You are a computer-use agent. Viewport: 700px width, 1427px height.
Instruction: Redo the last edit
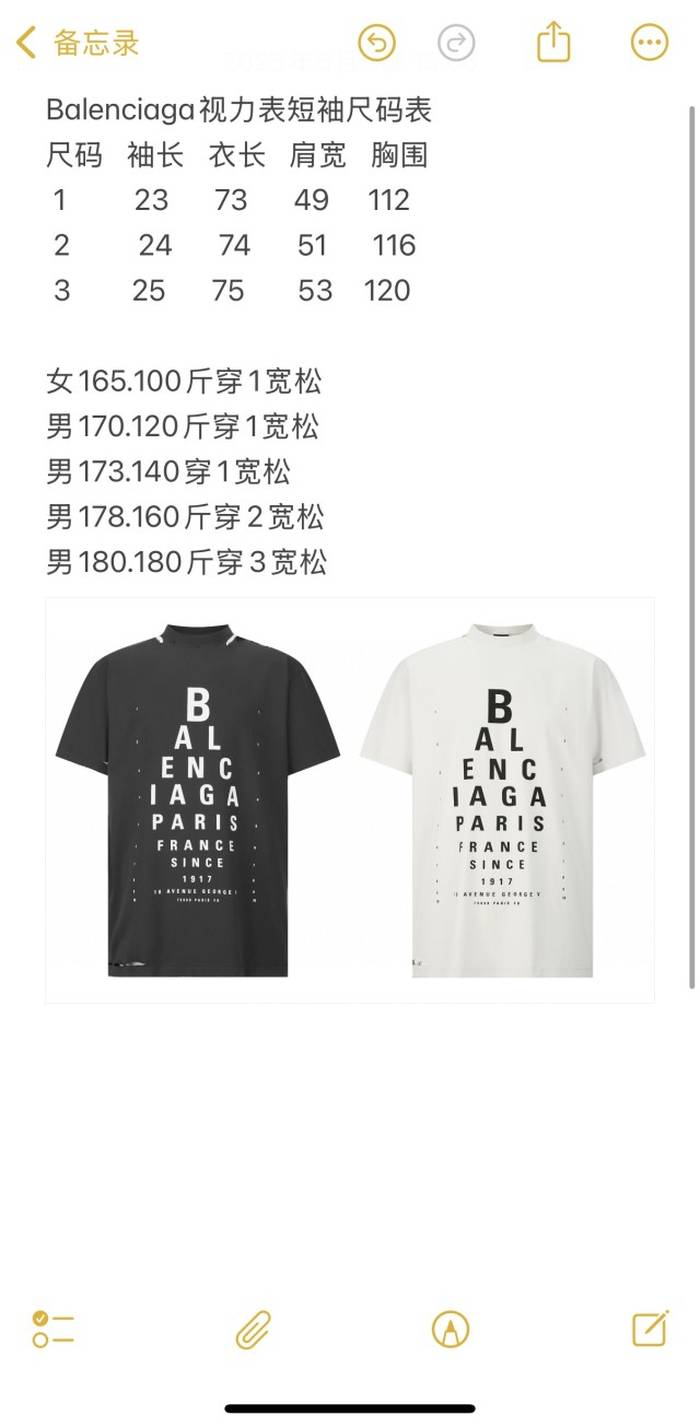click(x=457, y=43)
